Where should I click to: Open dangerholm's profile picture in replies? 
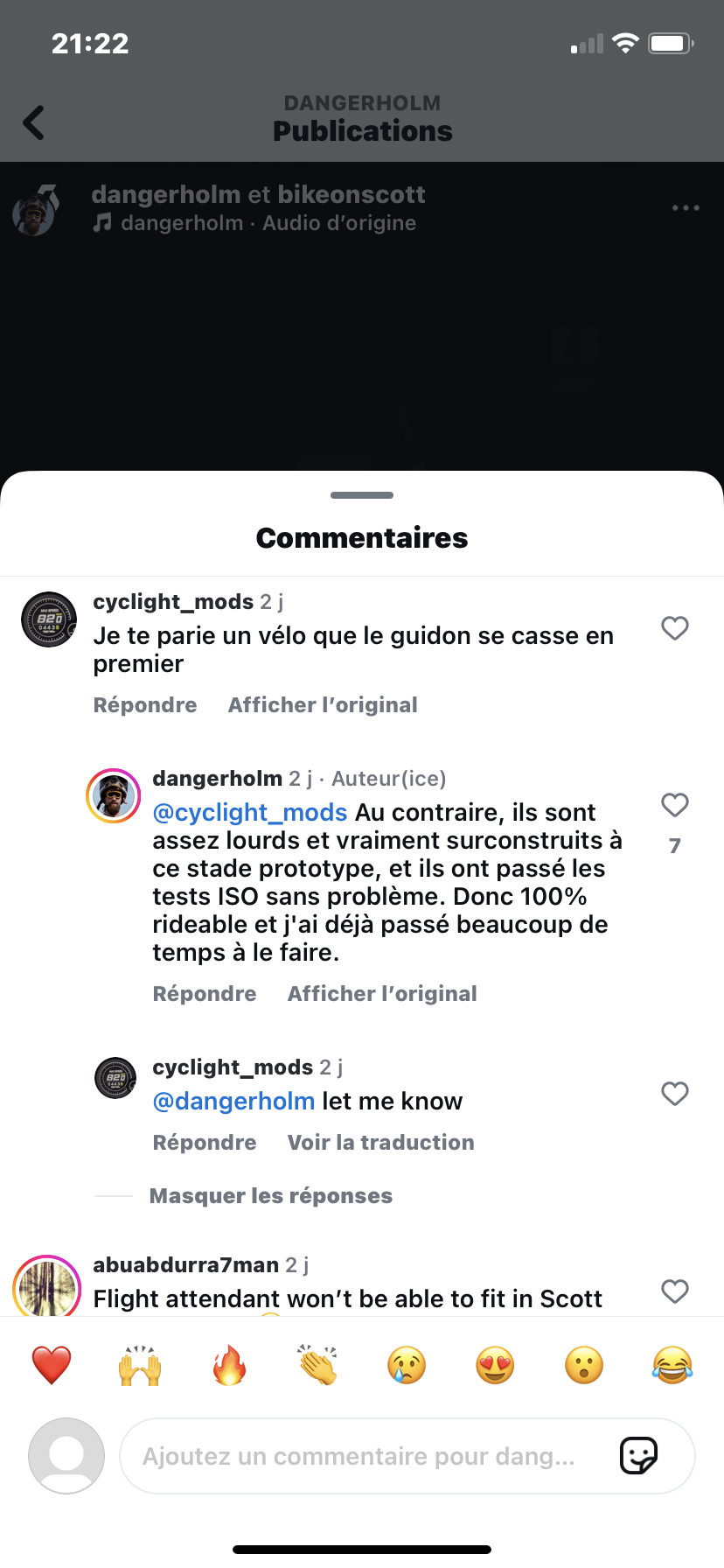click(x=114, y=796)
